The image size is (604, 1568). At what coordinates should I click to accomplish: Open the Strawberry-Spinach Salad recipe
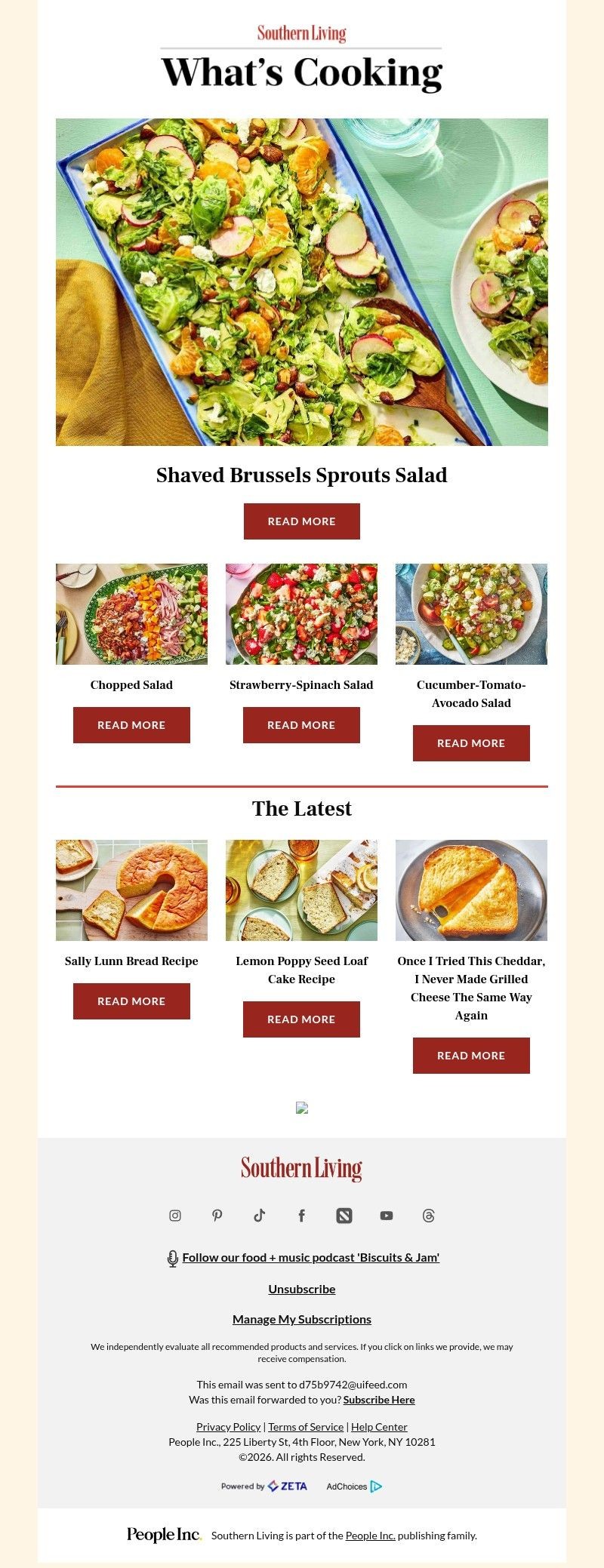tap(301, 725)
